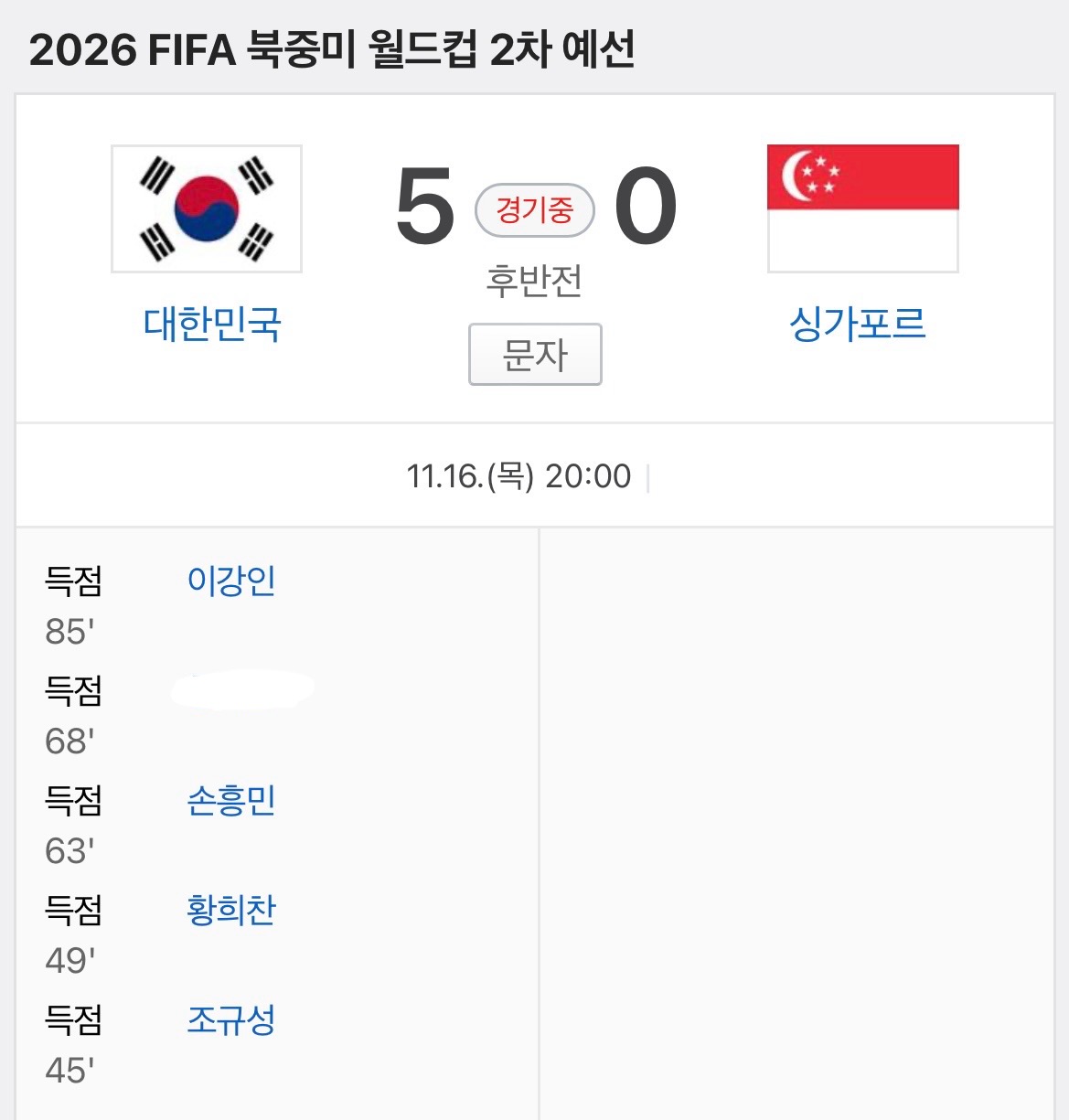
Task: Click the South Korea flag icon
Action: [206, 207]
